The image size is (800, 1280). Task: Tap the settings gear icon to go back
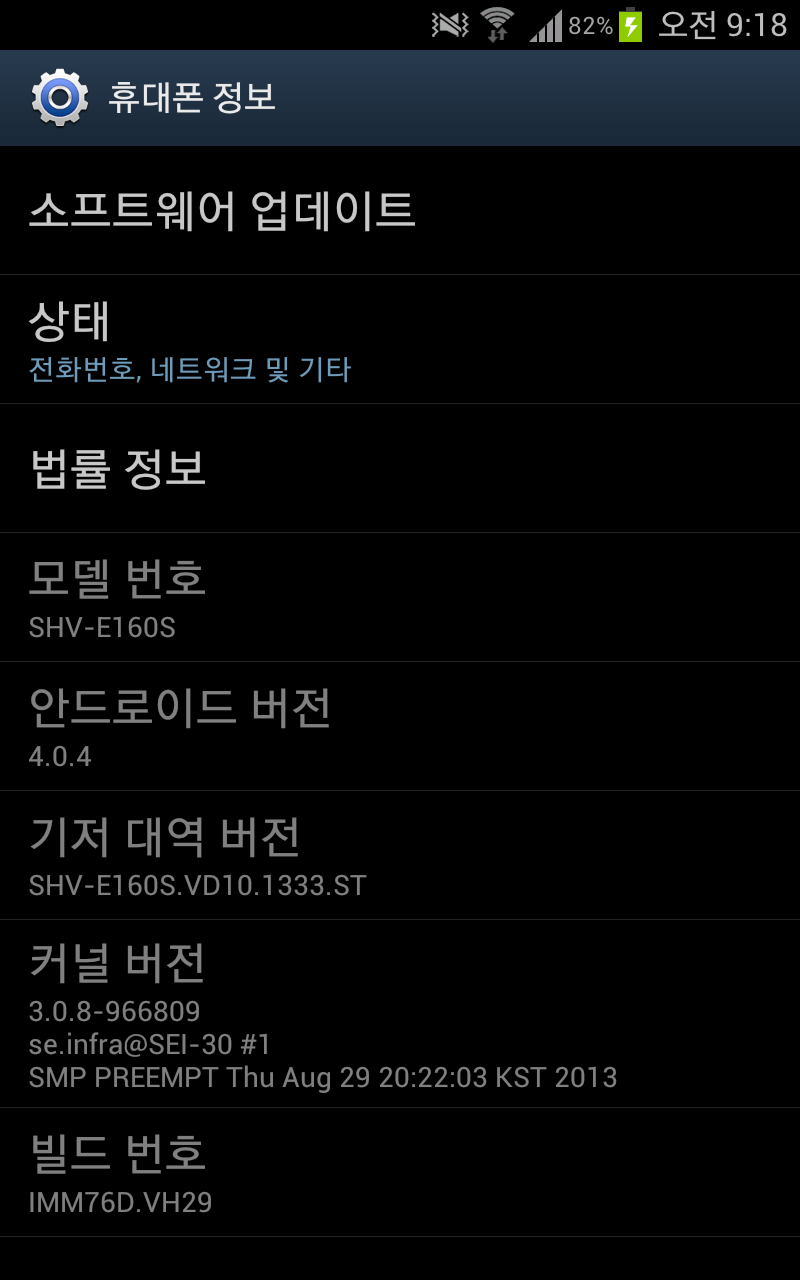coord(59,98)
